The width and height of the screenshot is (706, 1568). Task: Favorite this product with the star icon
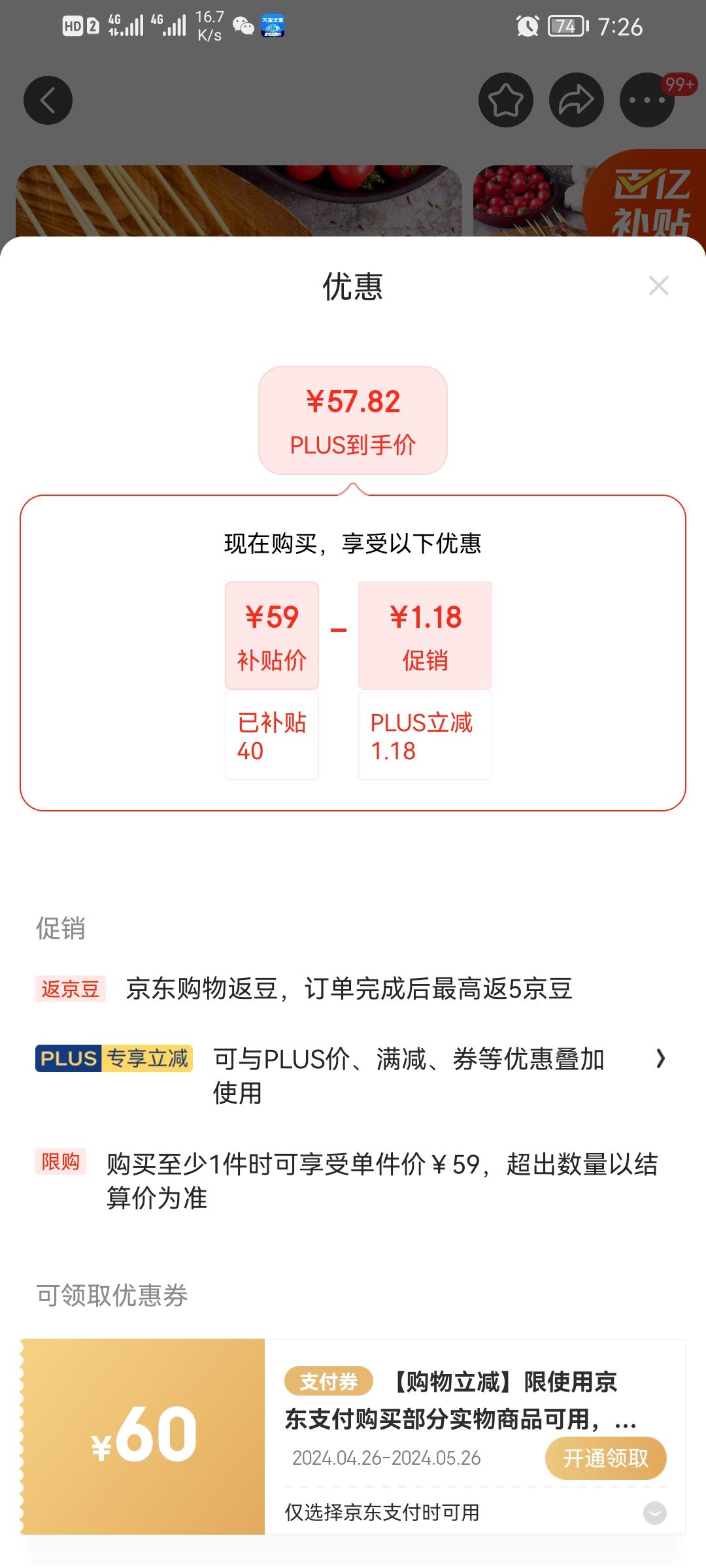tap(505, 100)
